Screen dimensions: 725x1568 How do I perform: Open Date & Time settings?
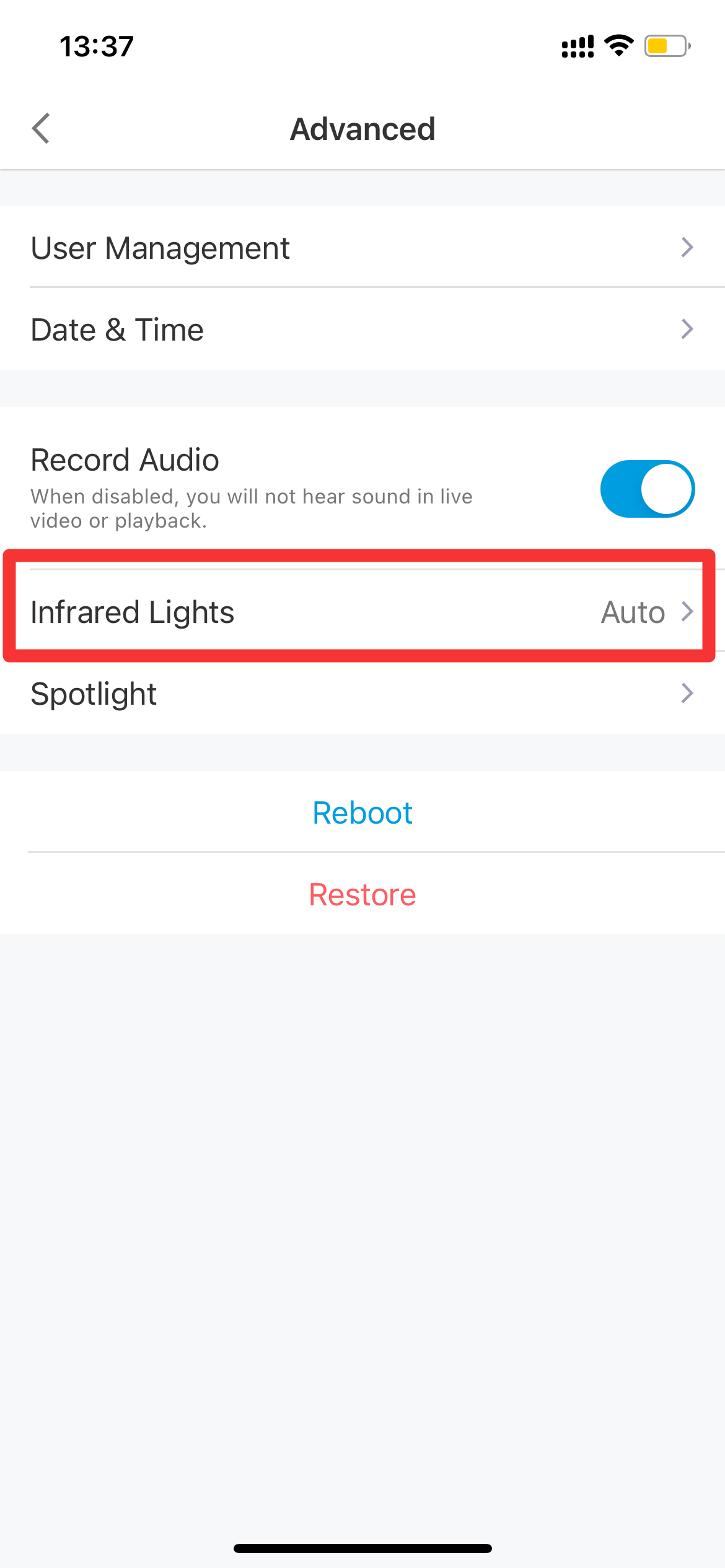coord(362,329)
